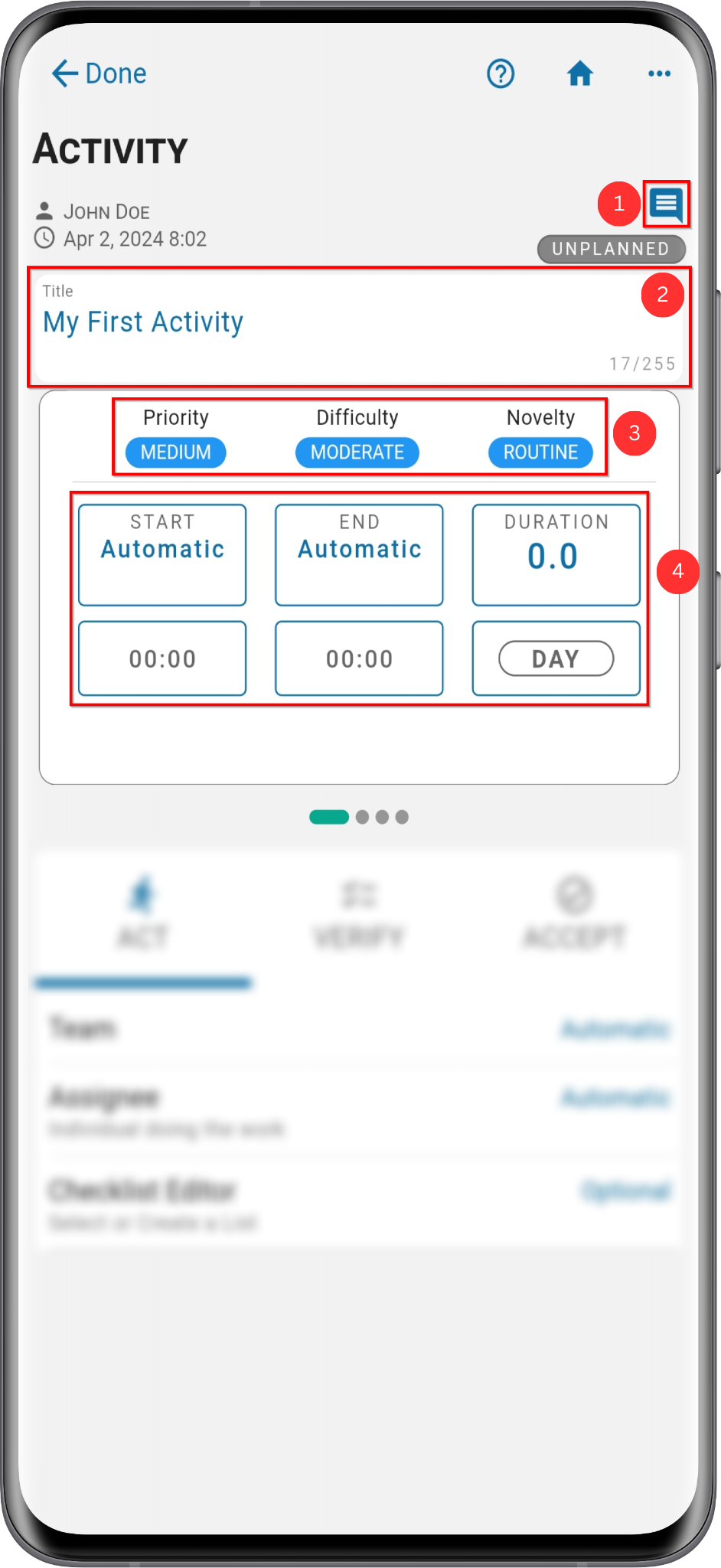721x1568 pixels.
Task: Edit the Title field "My First Activity"
Action: (x=359, y=327)
